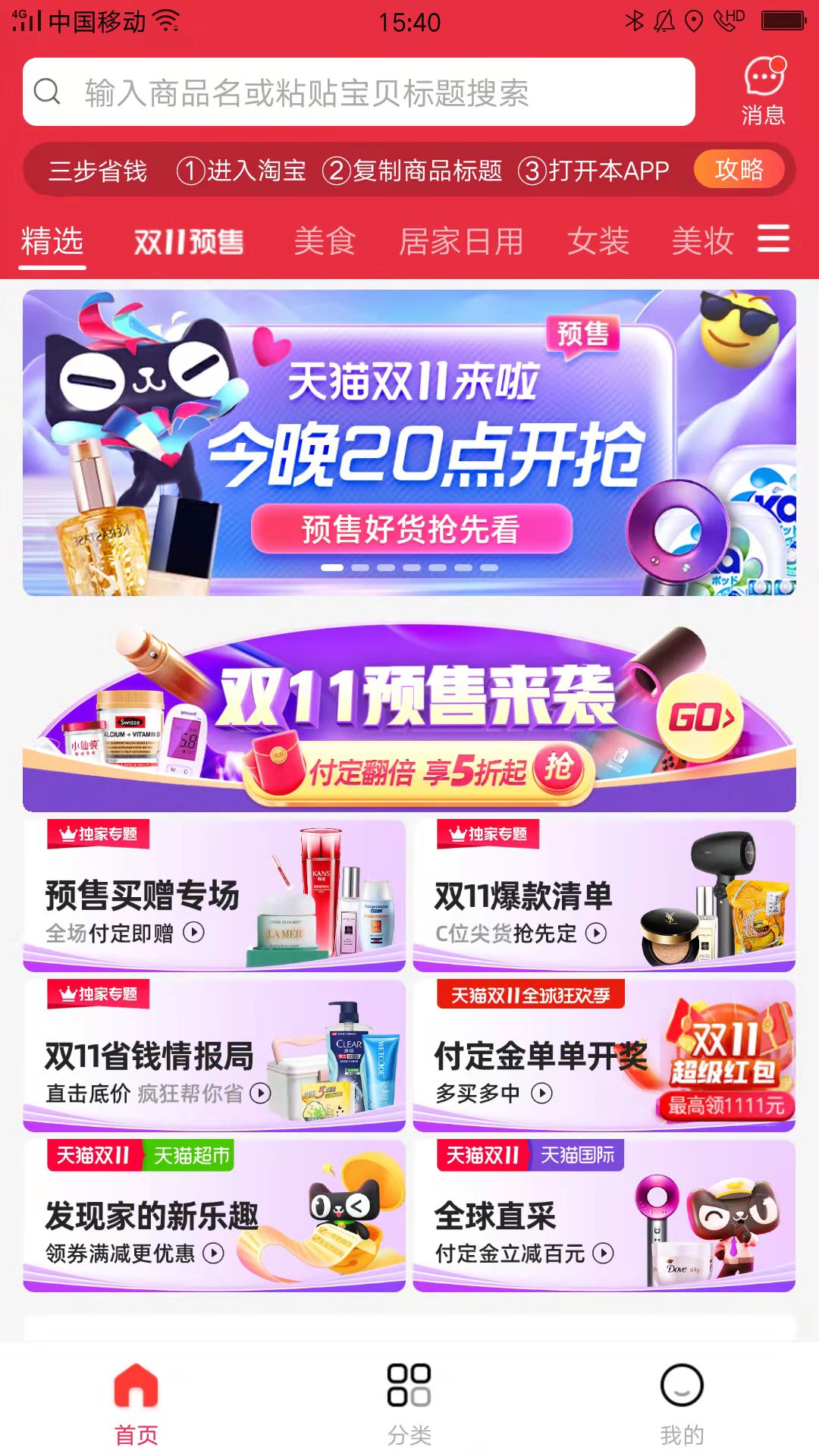Open the 美妆 category tab

701,241
